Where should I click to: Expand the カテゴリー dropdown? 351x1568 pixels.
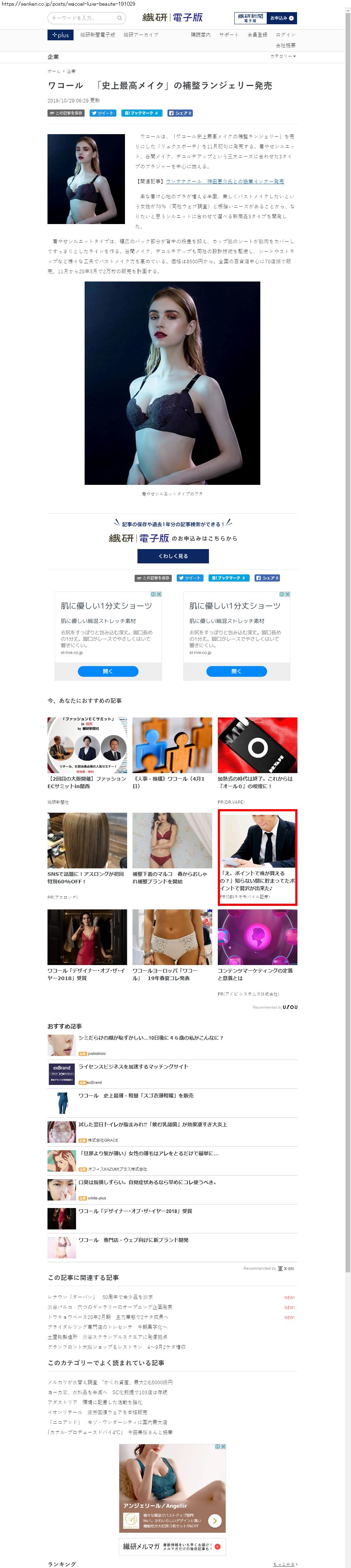(x=284, y=57)
